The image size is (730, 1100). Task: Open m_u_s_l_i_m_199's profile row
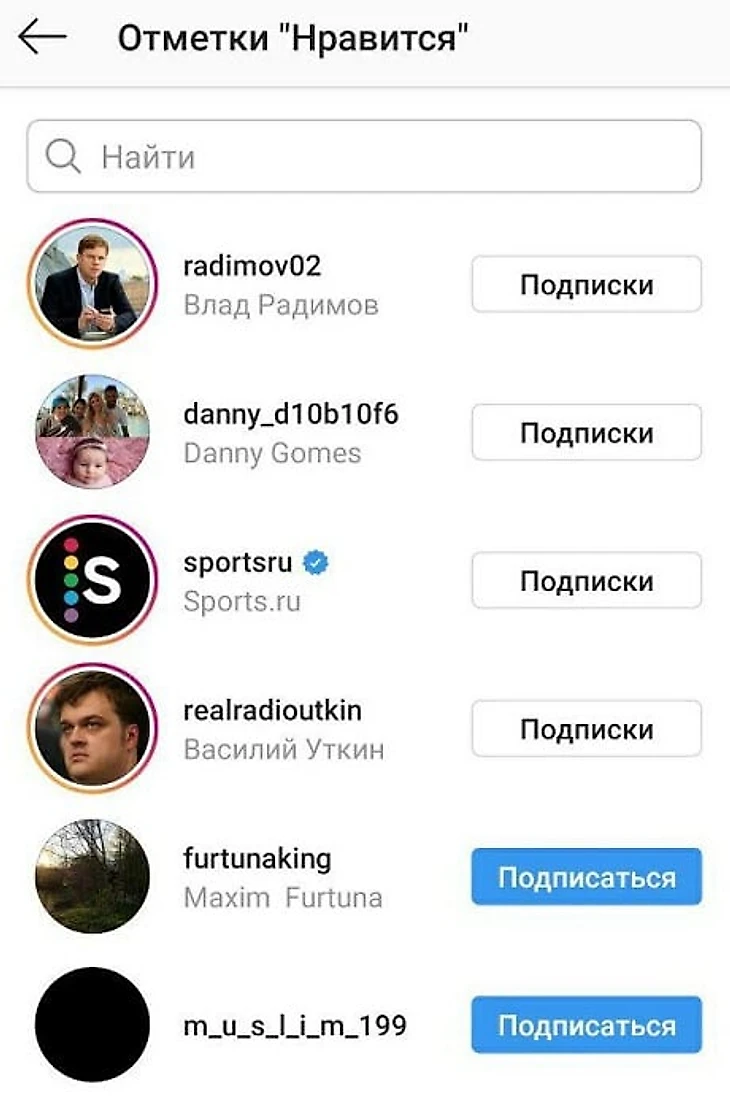[295, 1025]
